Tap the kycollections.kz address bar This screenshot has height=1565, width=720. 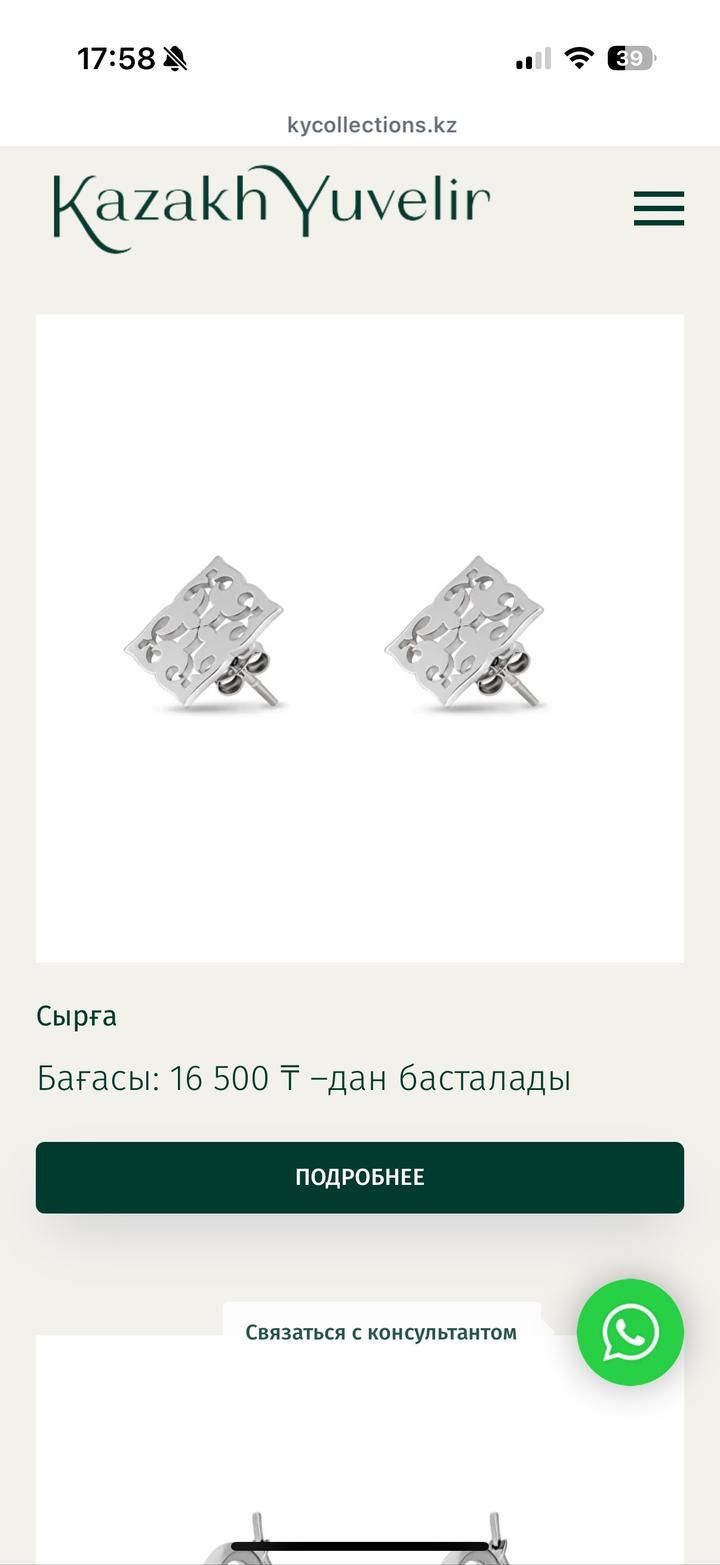pos(371,125)
